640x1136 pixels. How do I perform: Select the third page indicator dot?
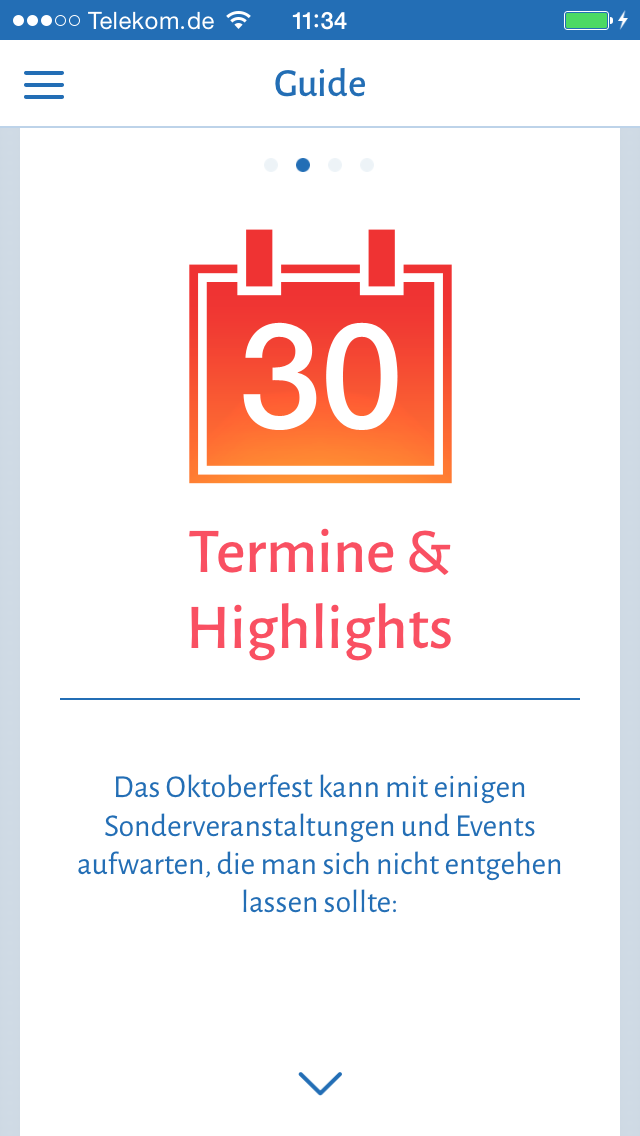coord(335,165)
